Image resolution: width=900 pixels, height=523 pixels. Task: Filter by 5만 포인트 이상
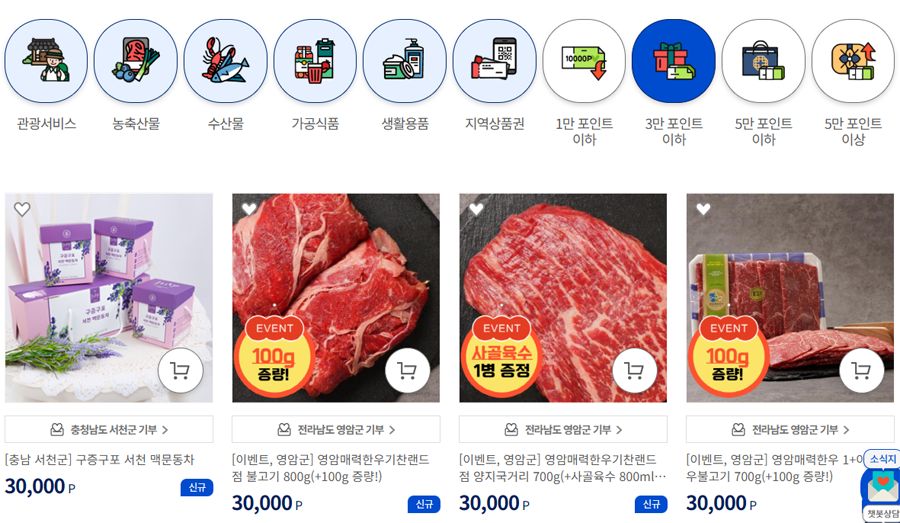pos(853,61)
